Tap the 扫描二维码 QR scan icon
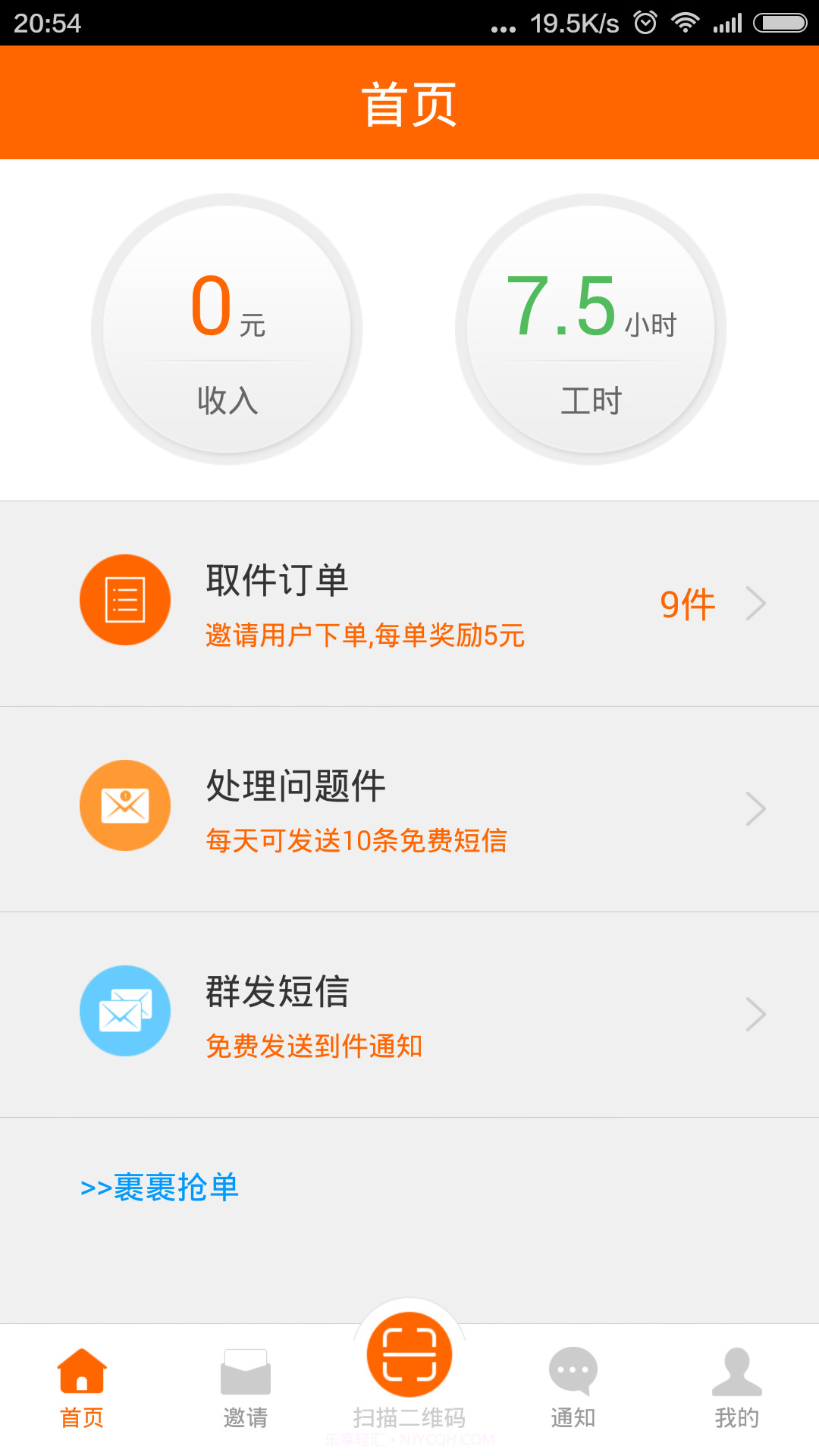The height and width of the screenshot is (1456, 819). click(x=409, y=1357)
